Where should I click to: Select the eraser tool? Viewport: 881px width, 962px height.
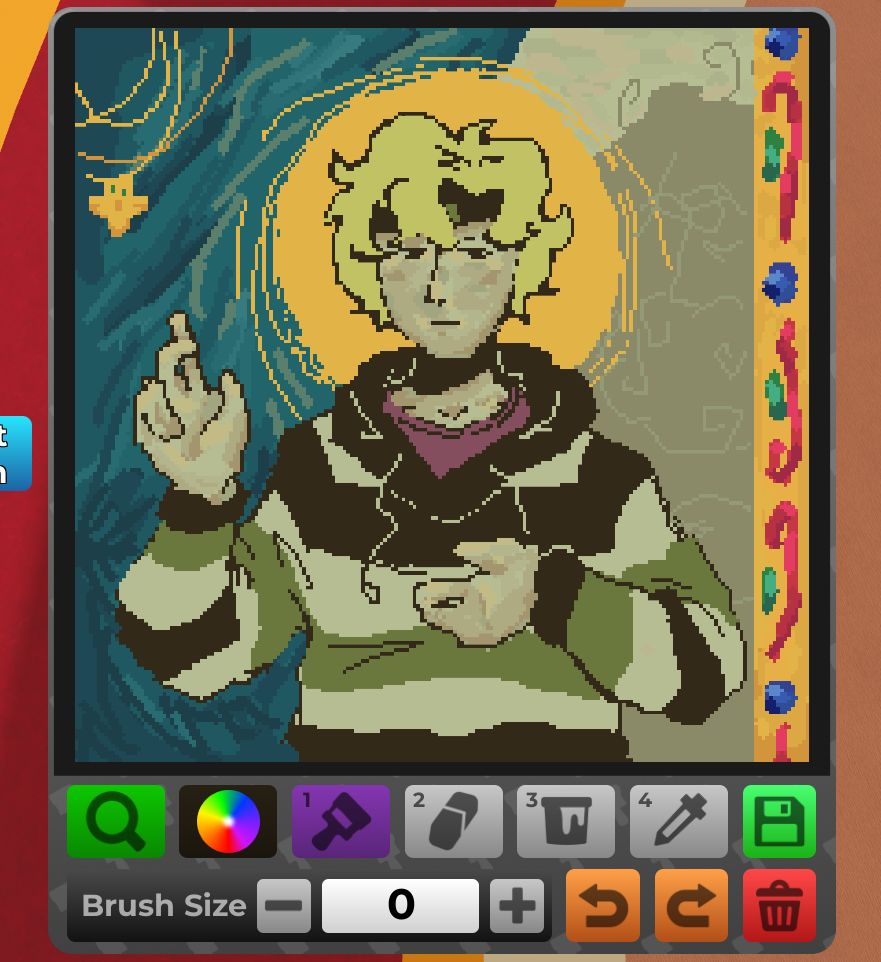coord(453,821)
